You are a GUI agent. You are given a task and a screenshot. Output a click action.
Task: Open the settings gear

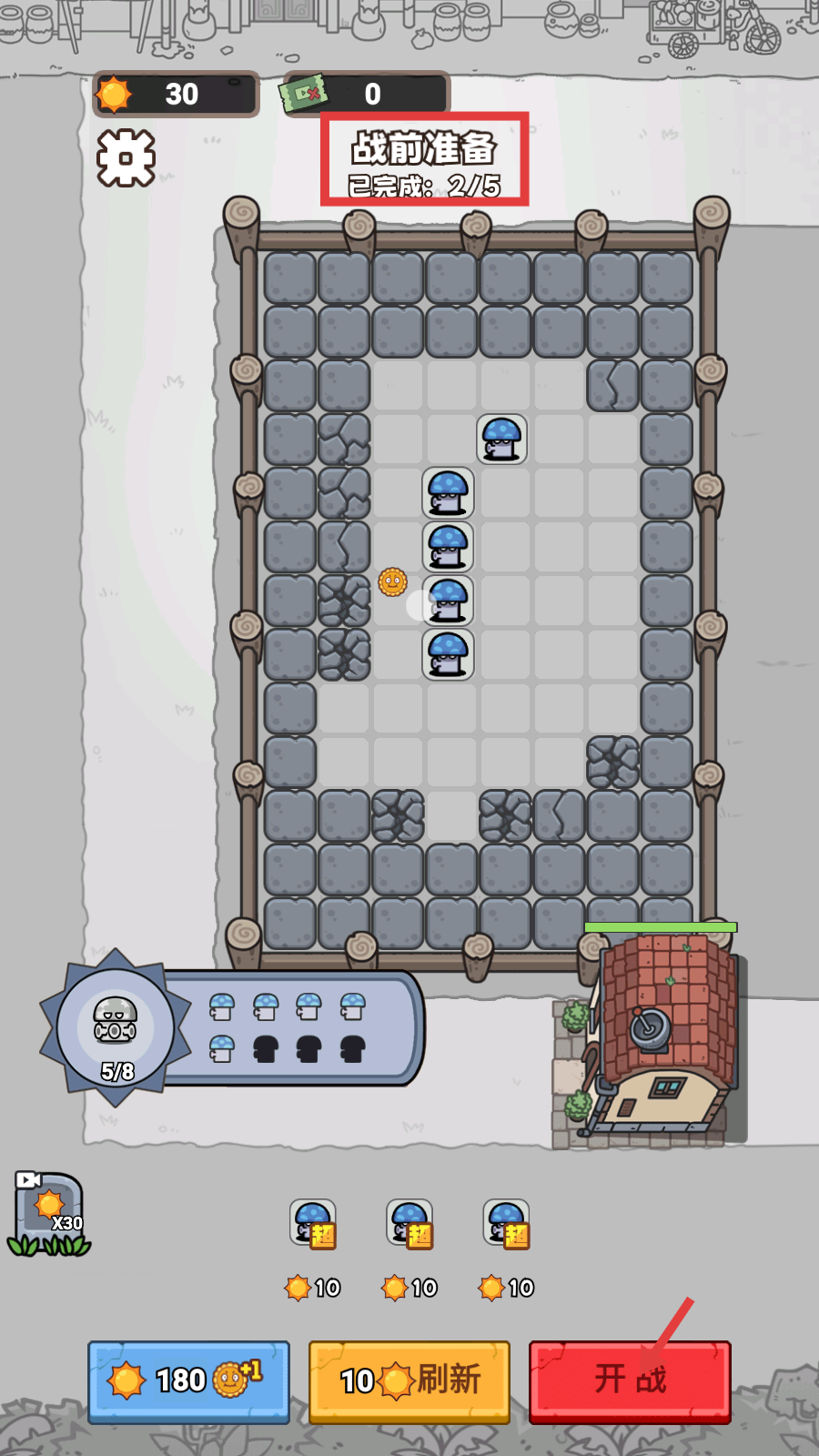pos(126,158)
